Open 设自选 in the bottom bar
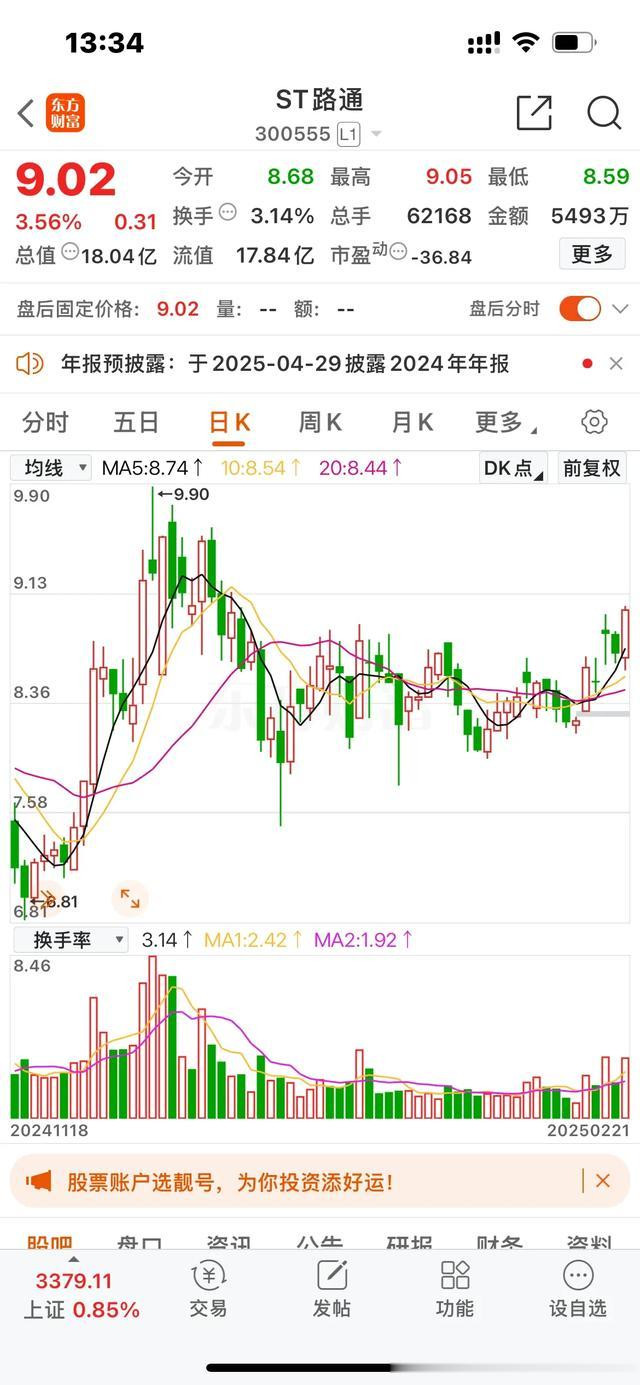Image resolution: width=640 pixels, height=1385 pixels. click(x=578, y=1289)
